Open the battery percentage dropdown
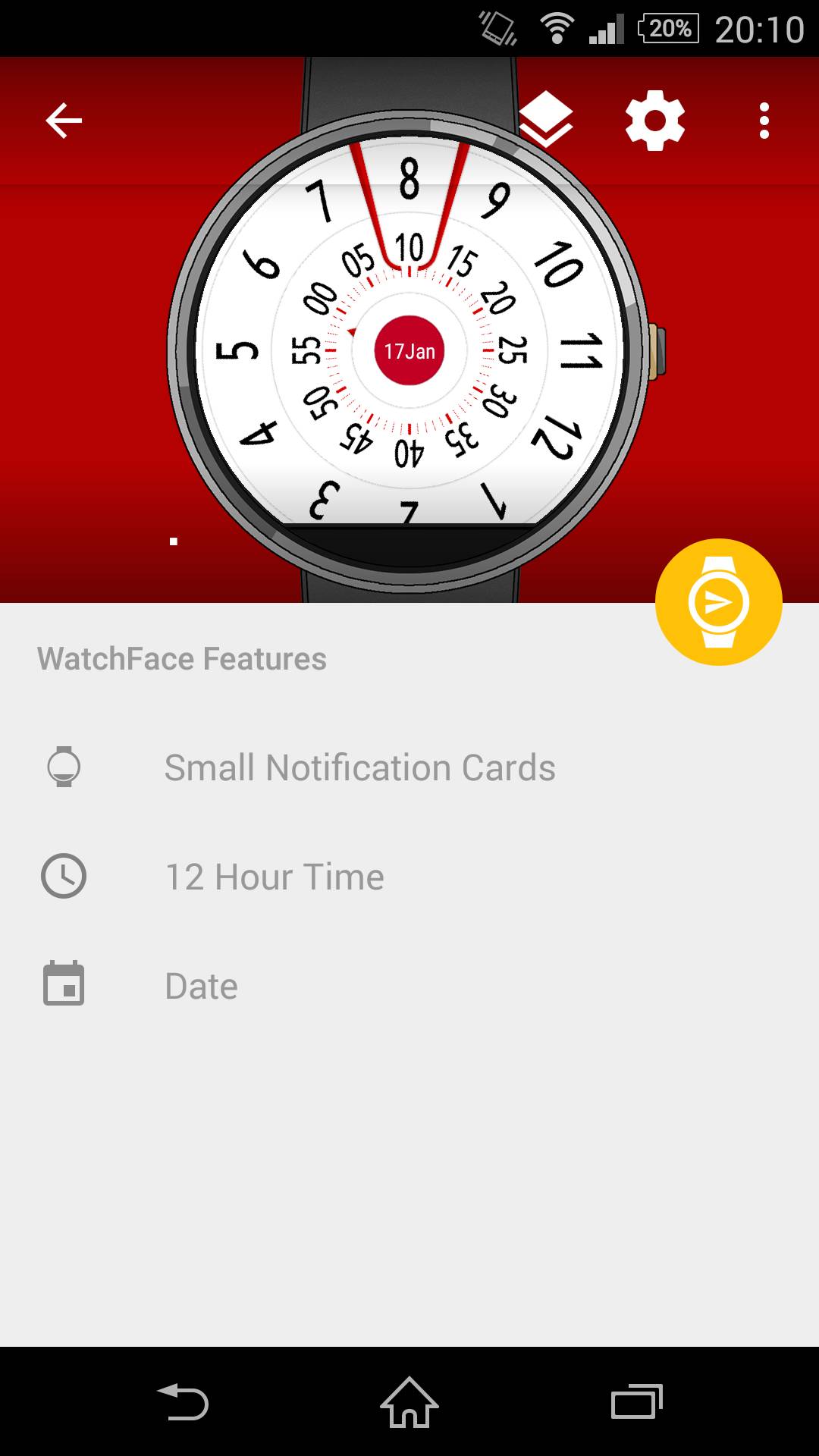 point(666,30)
